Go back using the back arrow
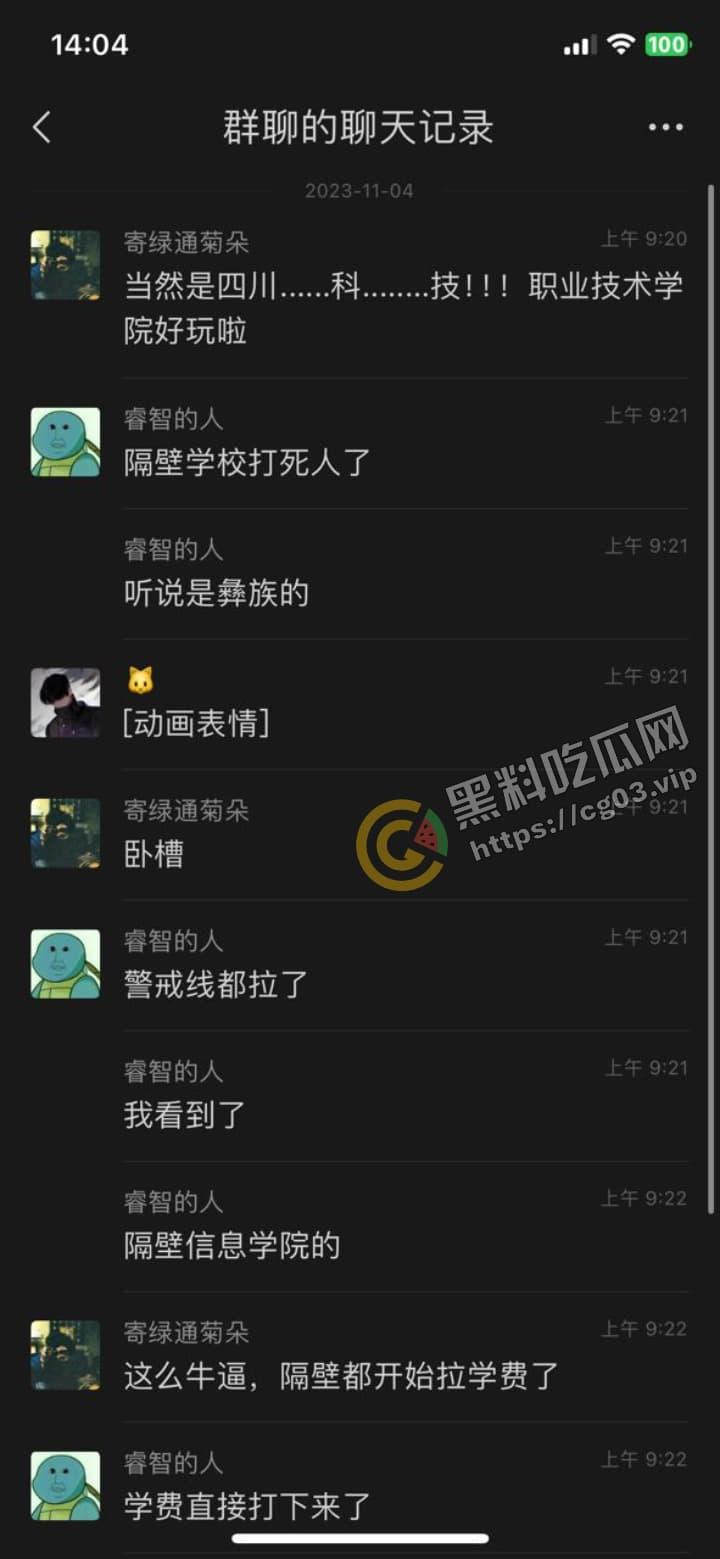 [42, 128]
